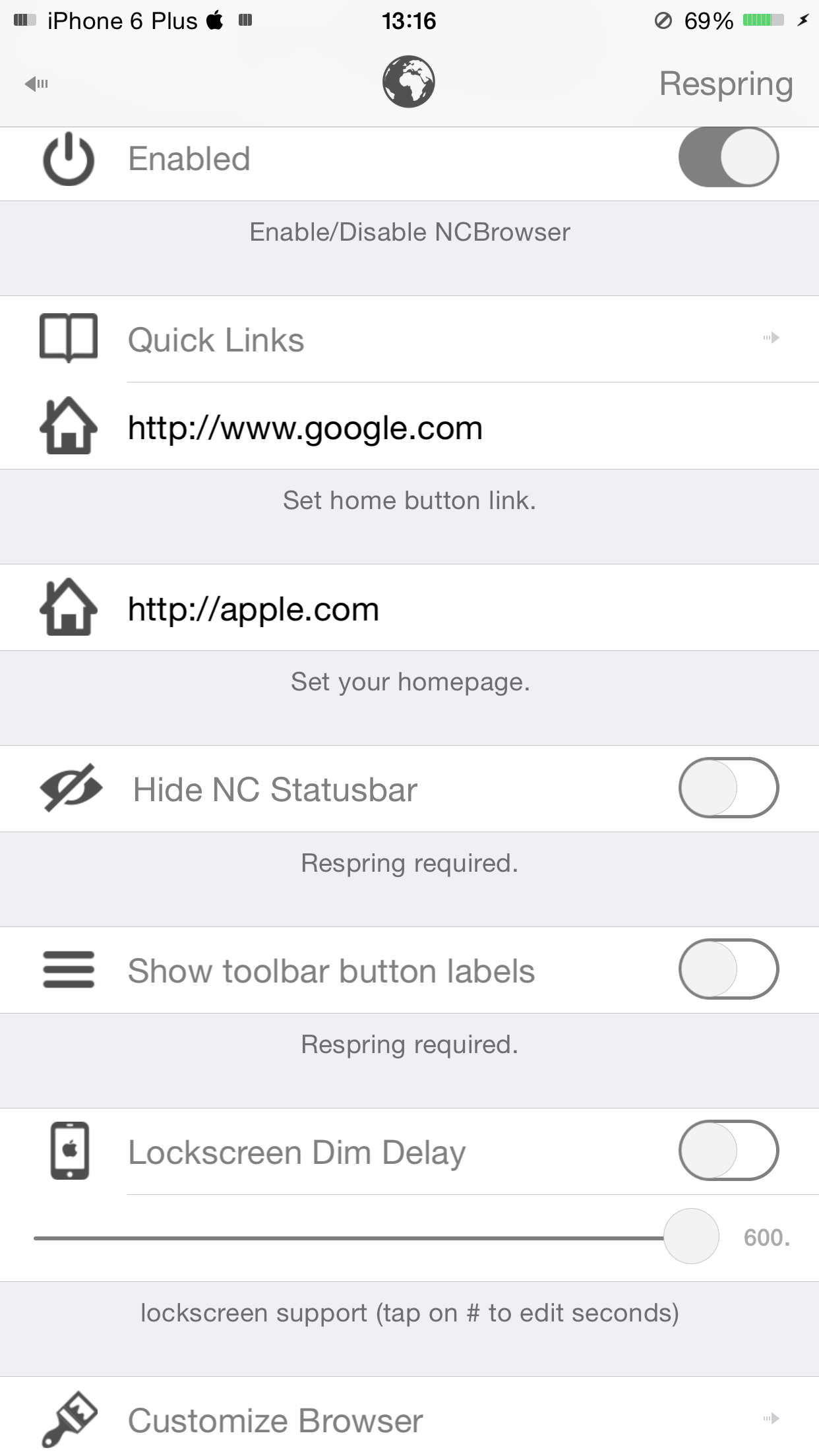Viewport: 819px width, 1456px height.
Task: Open Customize Browser settings
Action: point(409,1420)
